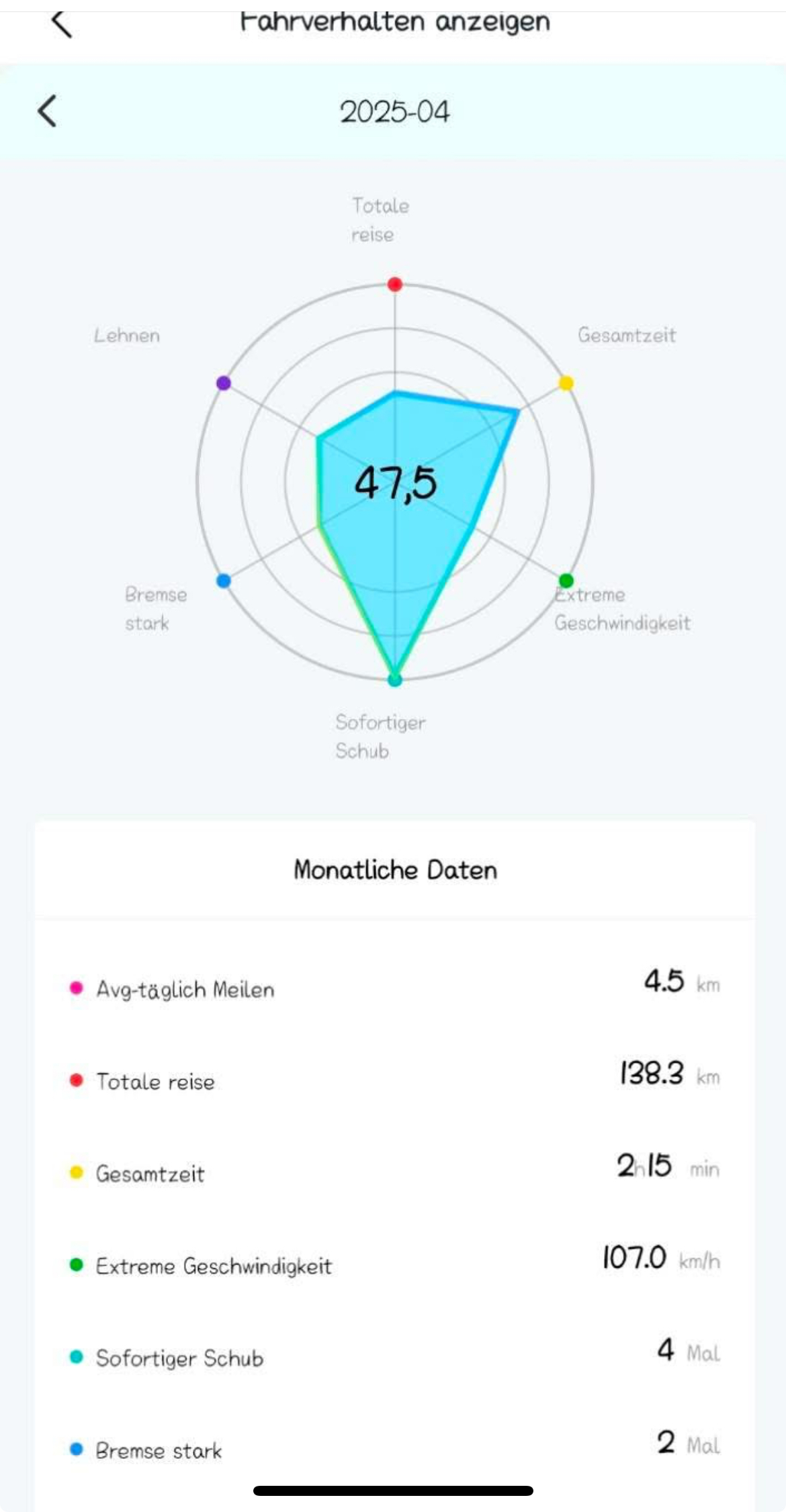
Task: Tap the previous month arrow beside 2025-04
Action: [x=48, y=111]
